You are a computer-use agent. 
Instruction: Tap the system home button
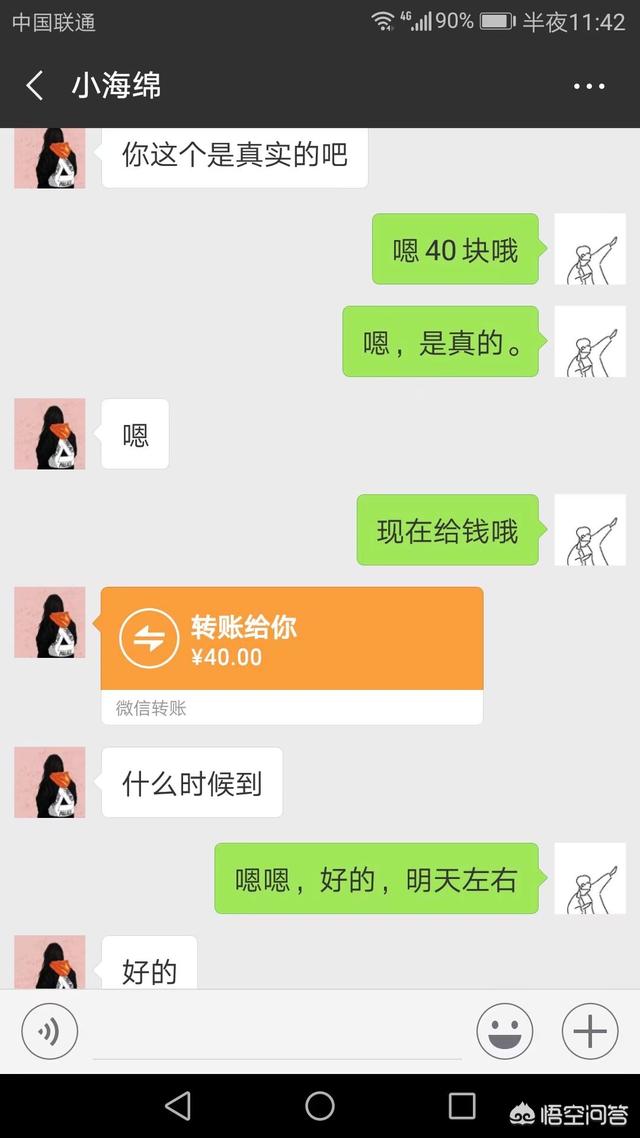pyautogui.click(x=320, y=1105)
